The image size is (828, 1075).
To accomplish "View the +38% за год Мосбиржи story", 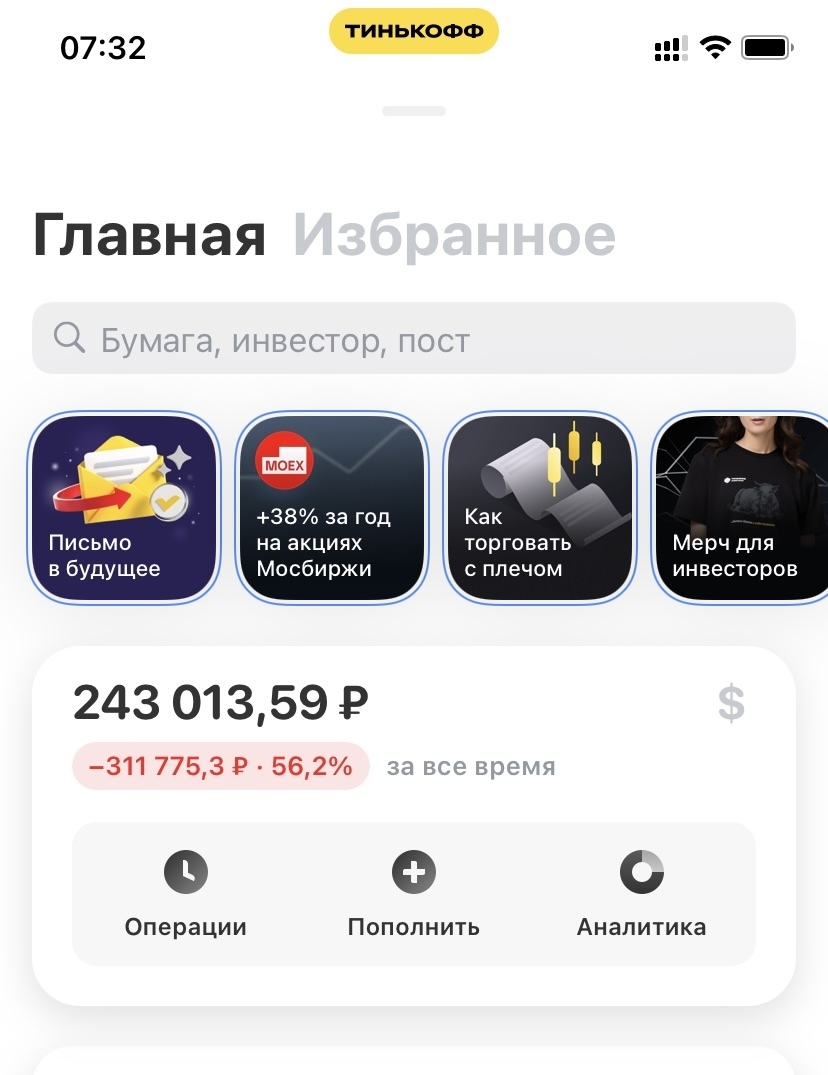I will pyautogui.click(x=332, y=508).
